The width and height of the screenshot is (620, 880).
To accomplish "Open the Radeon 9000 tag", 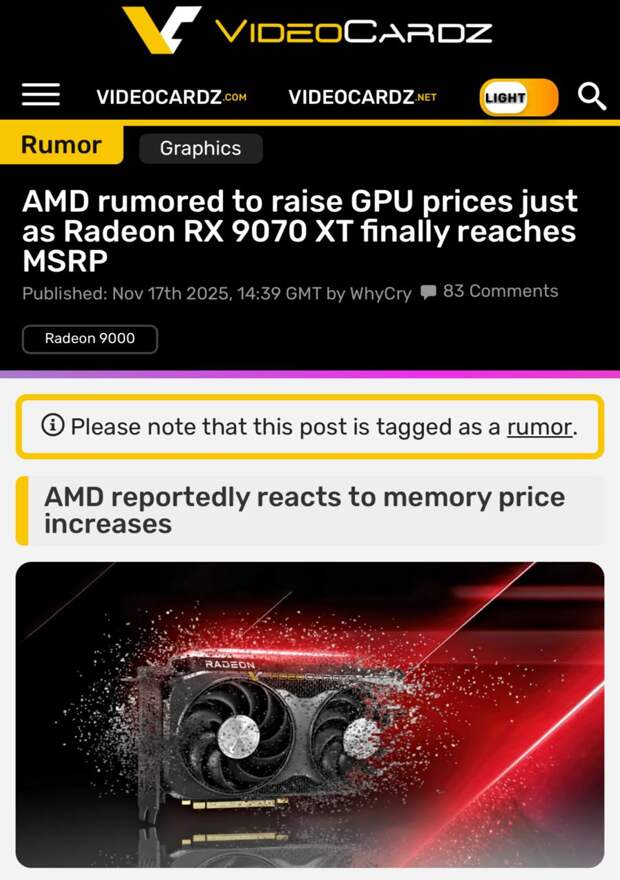I will pyautogui.click(x=90, y=338).
